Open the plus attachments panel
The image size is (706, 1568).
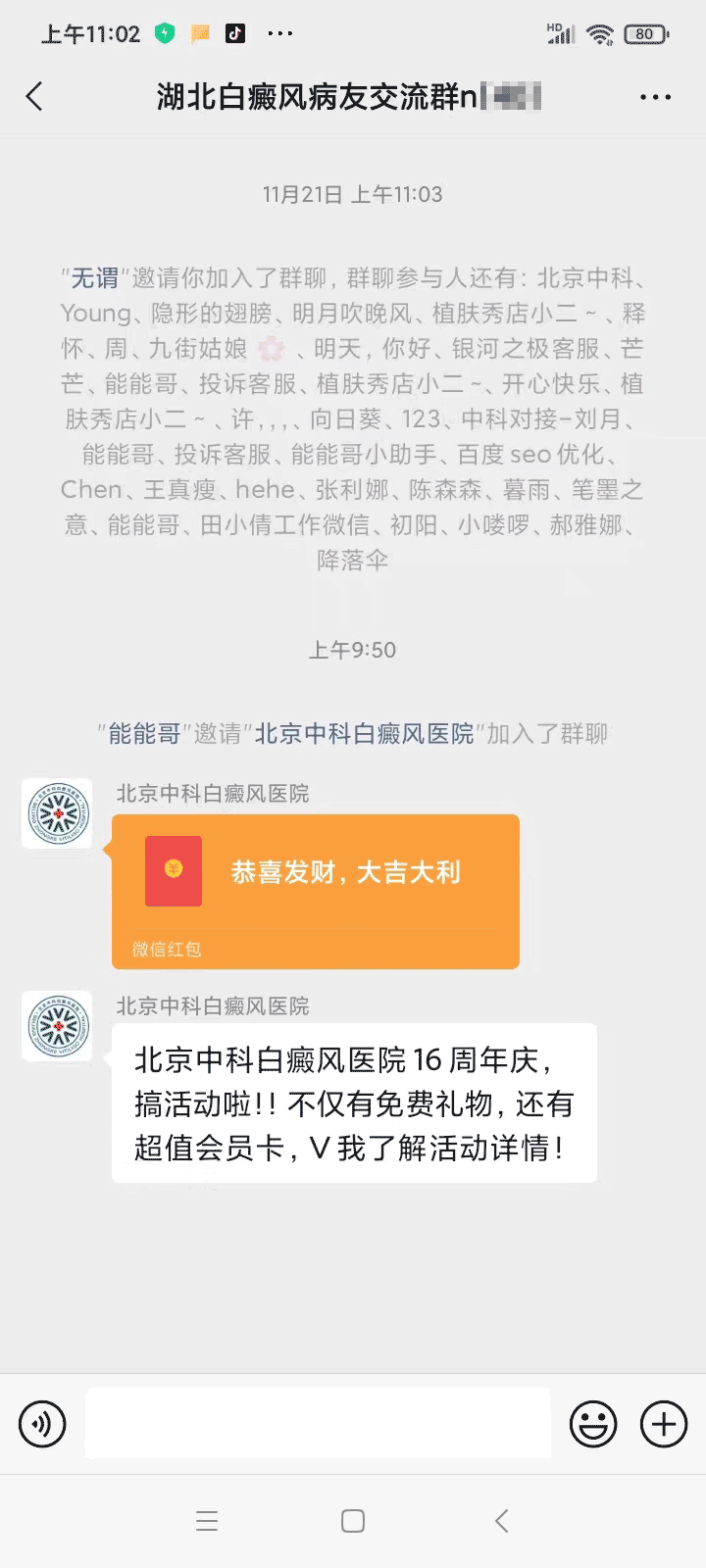click(664, 1424)
